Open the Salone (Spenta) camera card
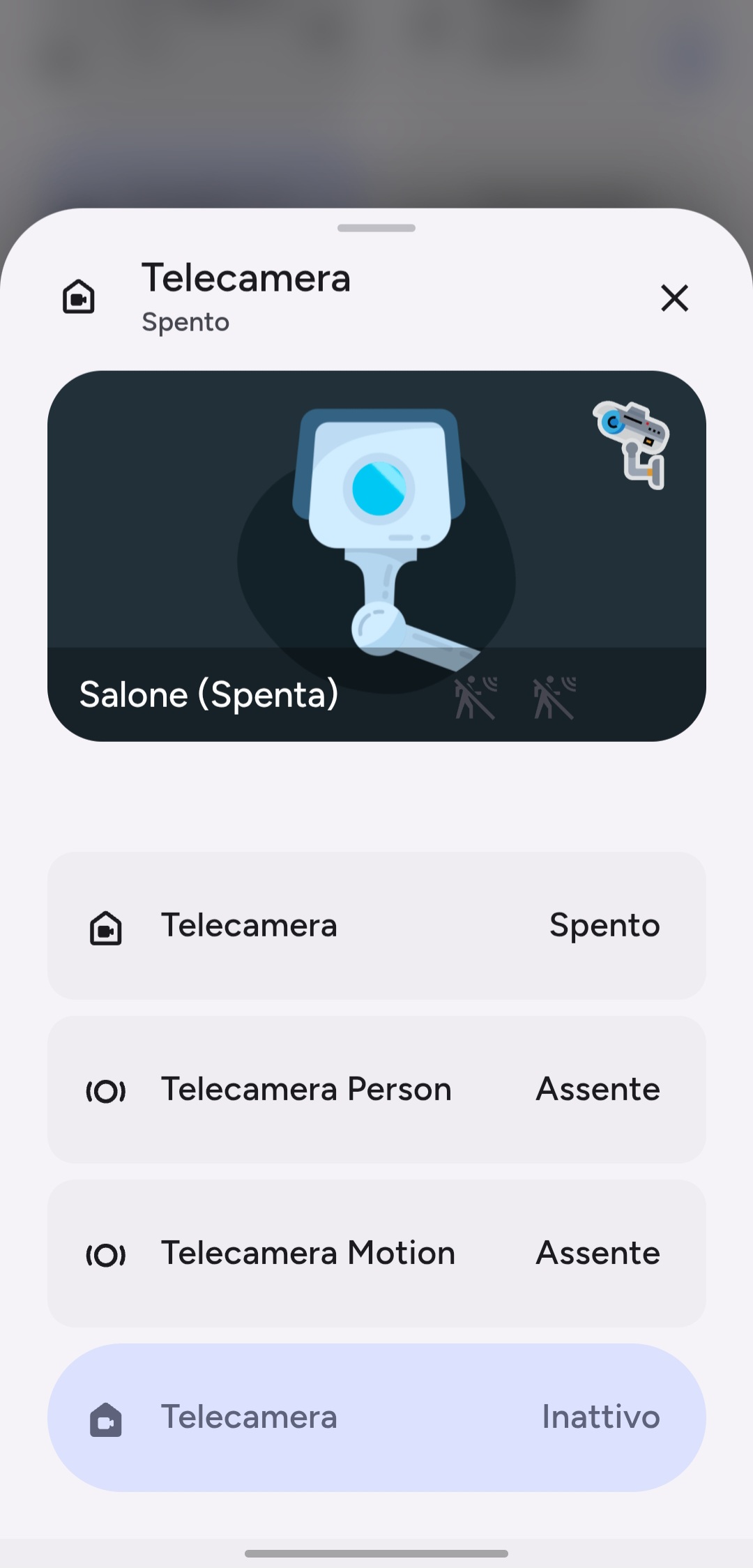This screenshot has height=1568, width=753. (x=376, y=555)
